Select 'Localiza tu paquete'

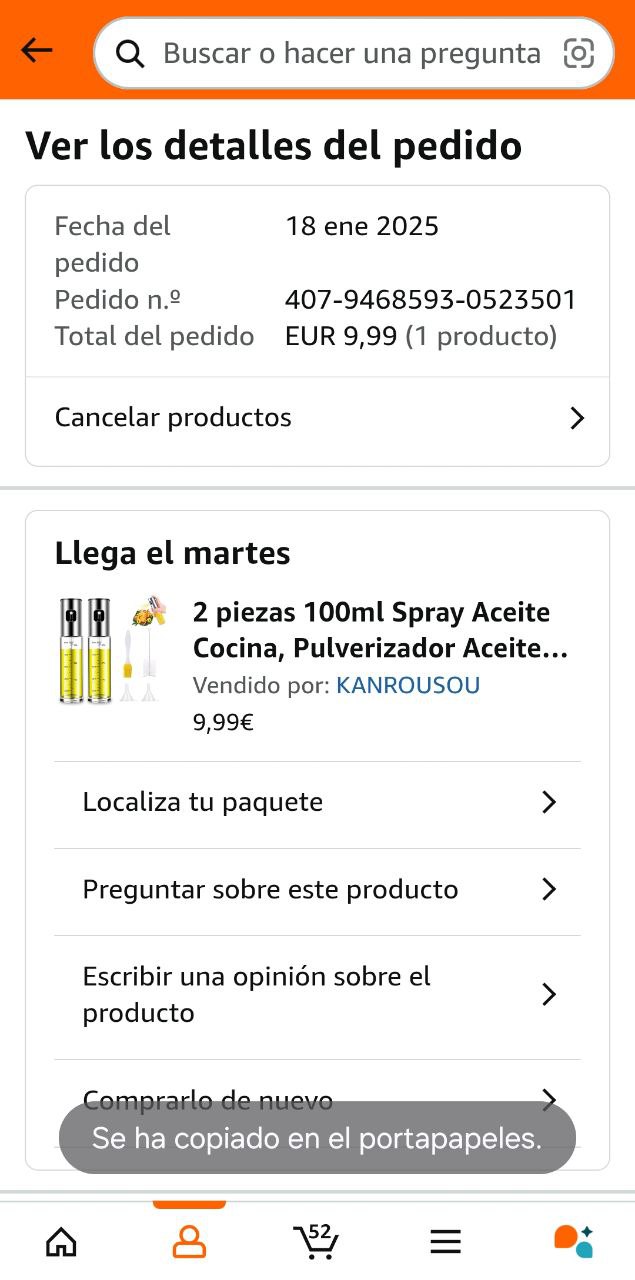(x=317, y=803)
